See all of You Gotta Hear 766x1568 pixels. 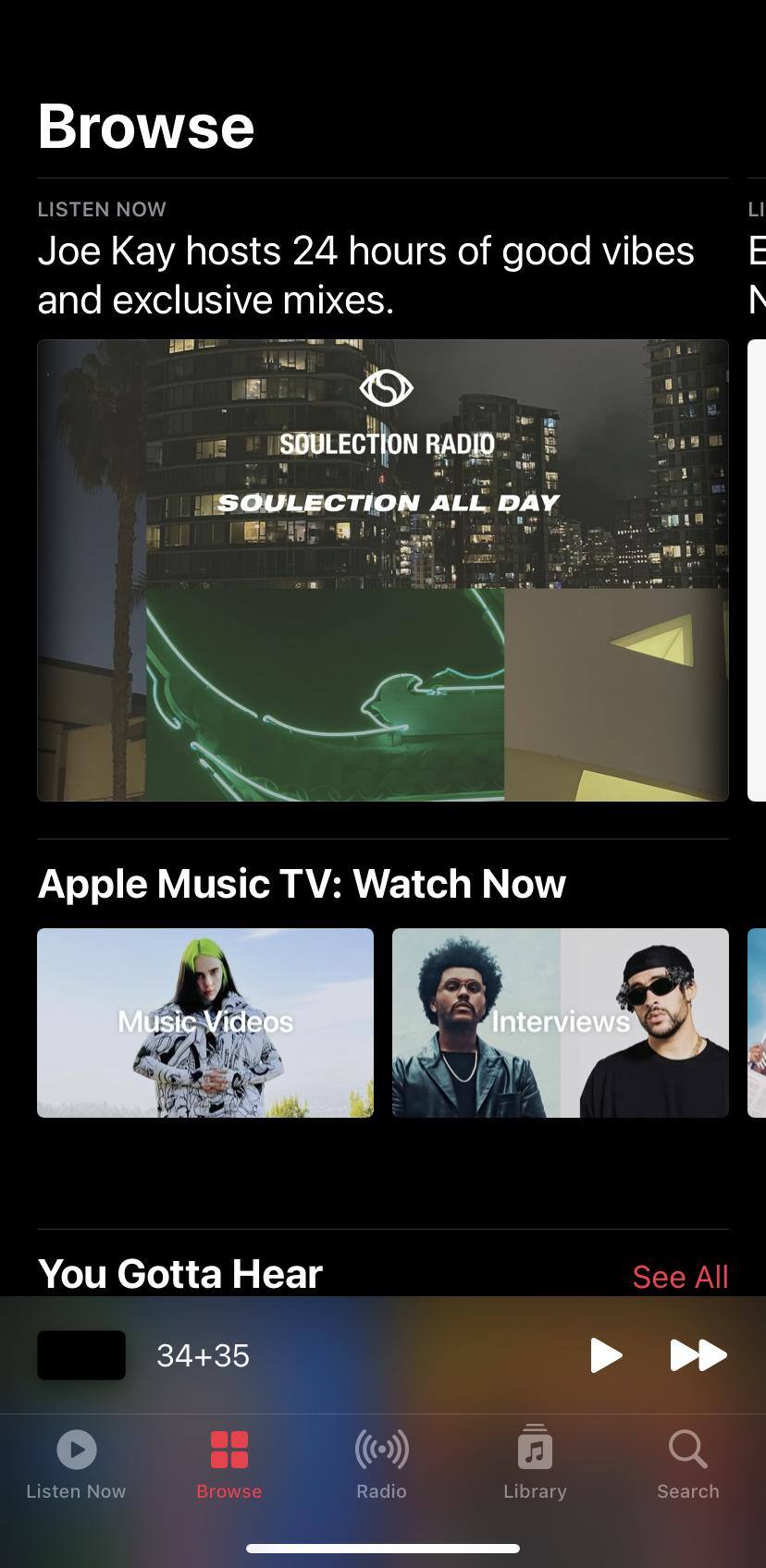(x=680, y=1277)
